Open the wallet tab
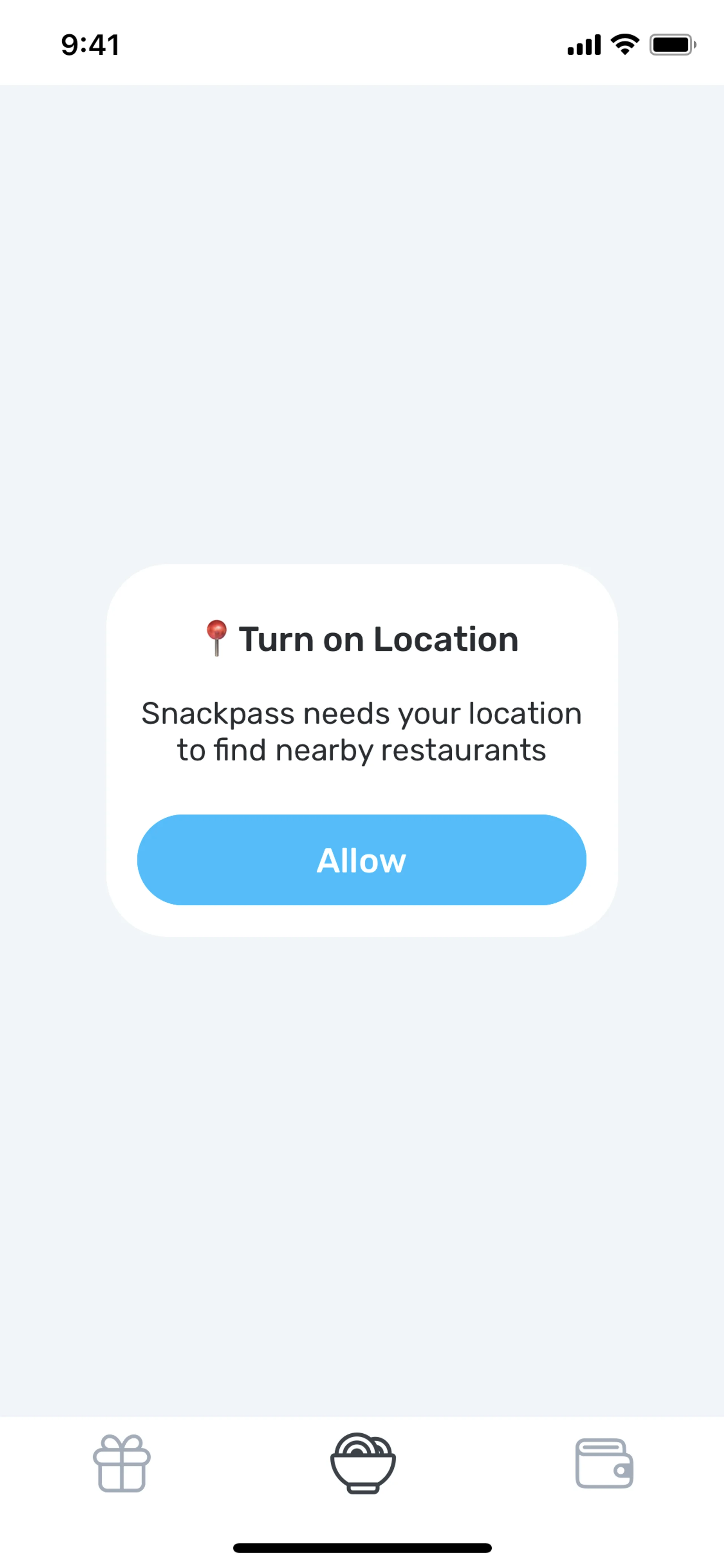 coord(604,1463)
